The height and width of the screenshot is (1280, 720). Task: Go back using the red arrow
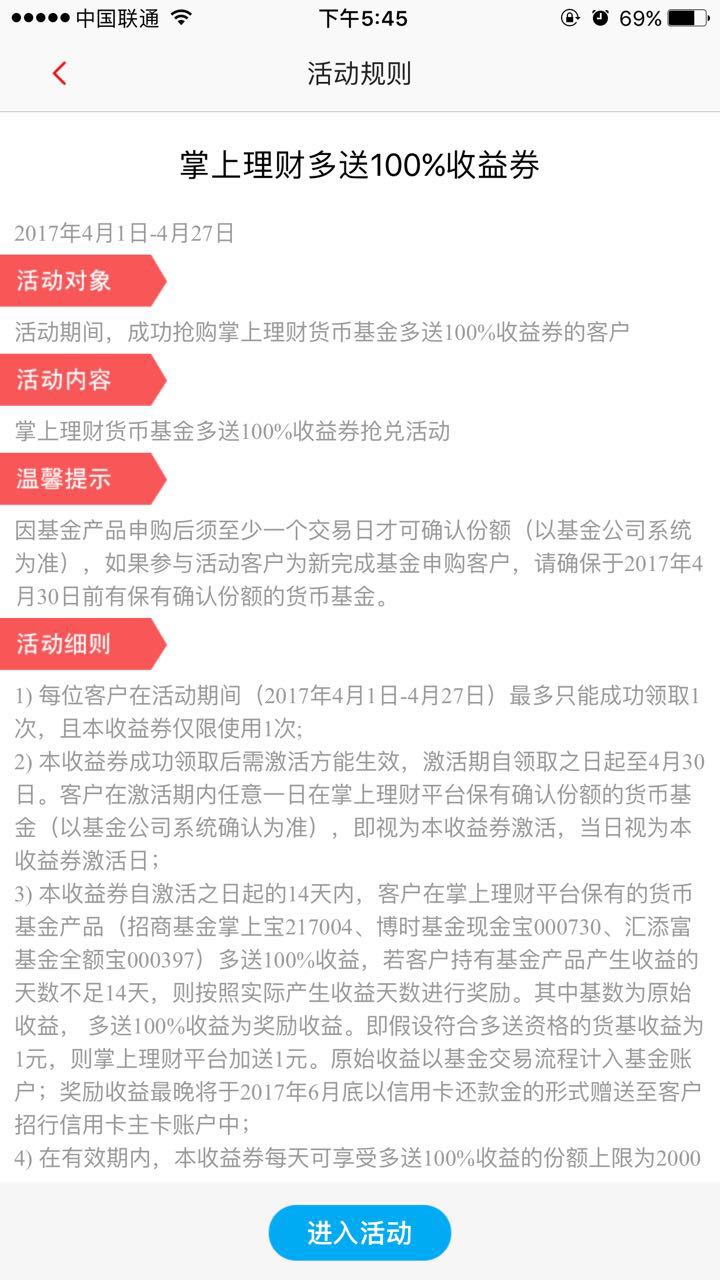[59, 73]
